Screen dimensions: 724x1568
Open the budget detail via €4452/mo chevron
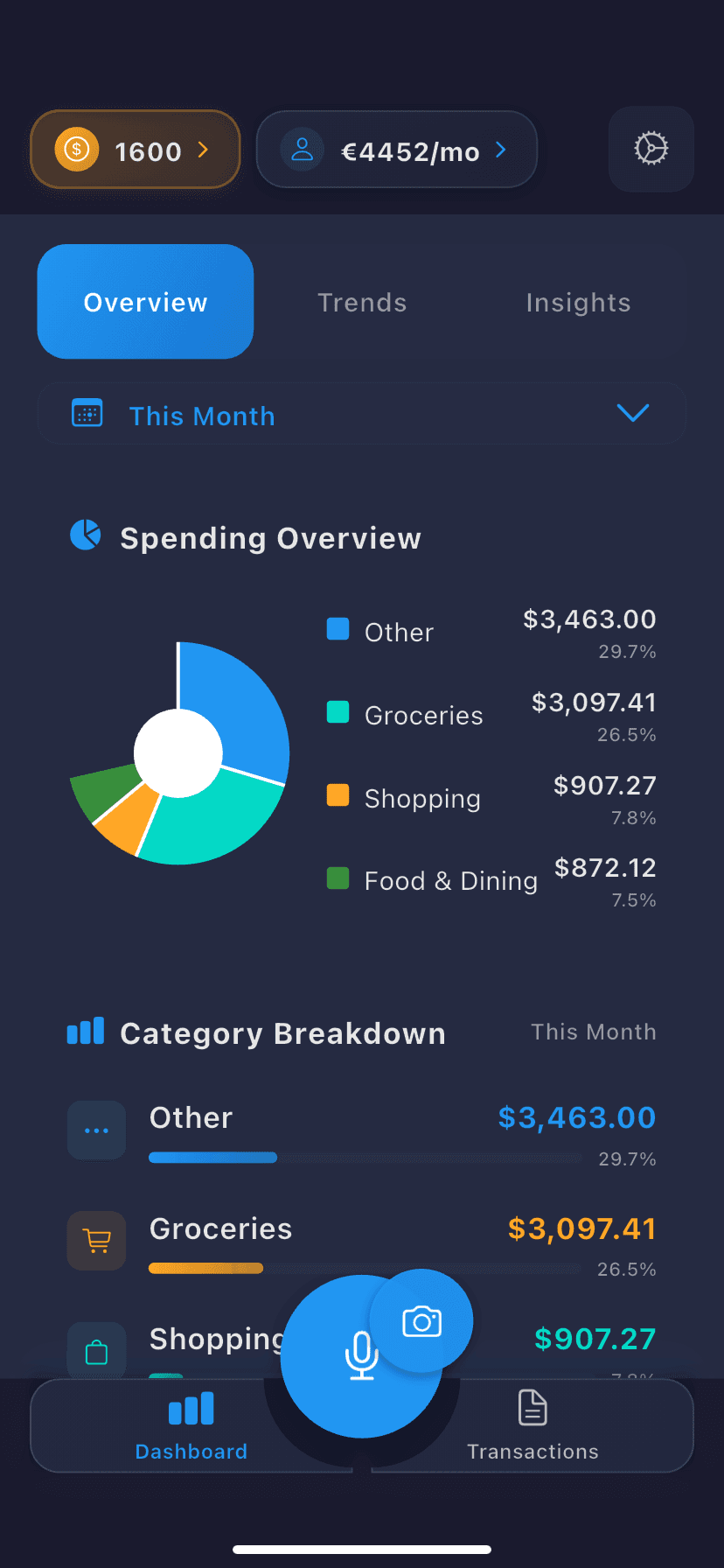(500, 150)
